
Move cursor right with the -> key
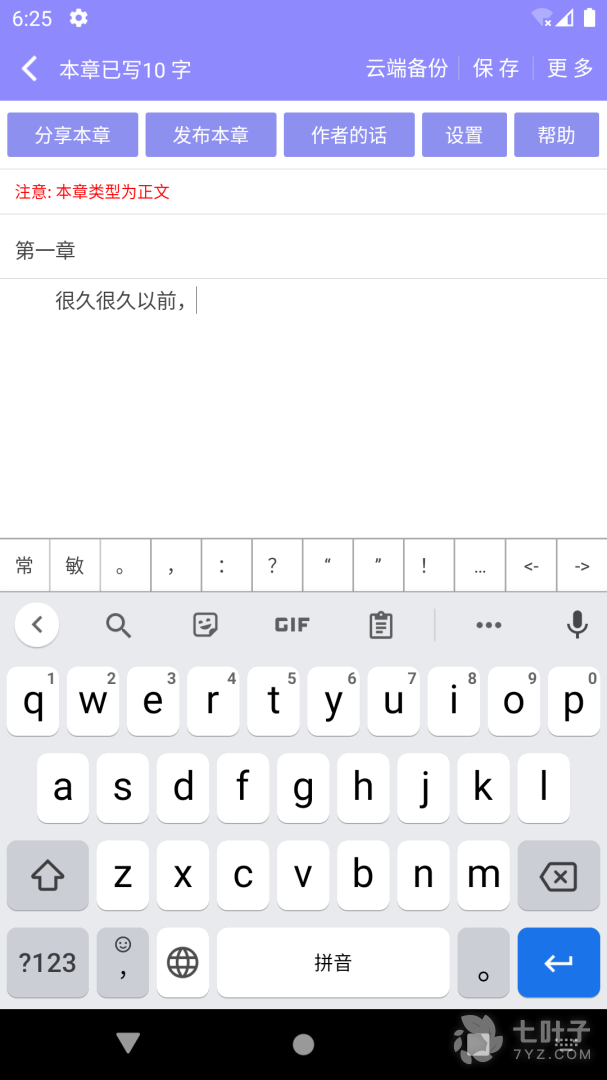pyautogui.click(x=582, y=566)
